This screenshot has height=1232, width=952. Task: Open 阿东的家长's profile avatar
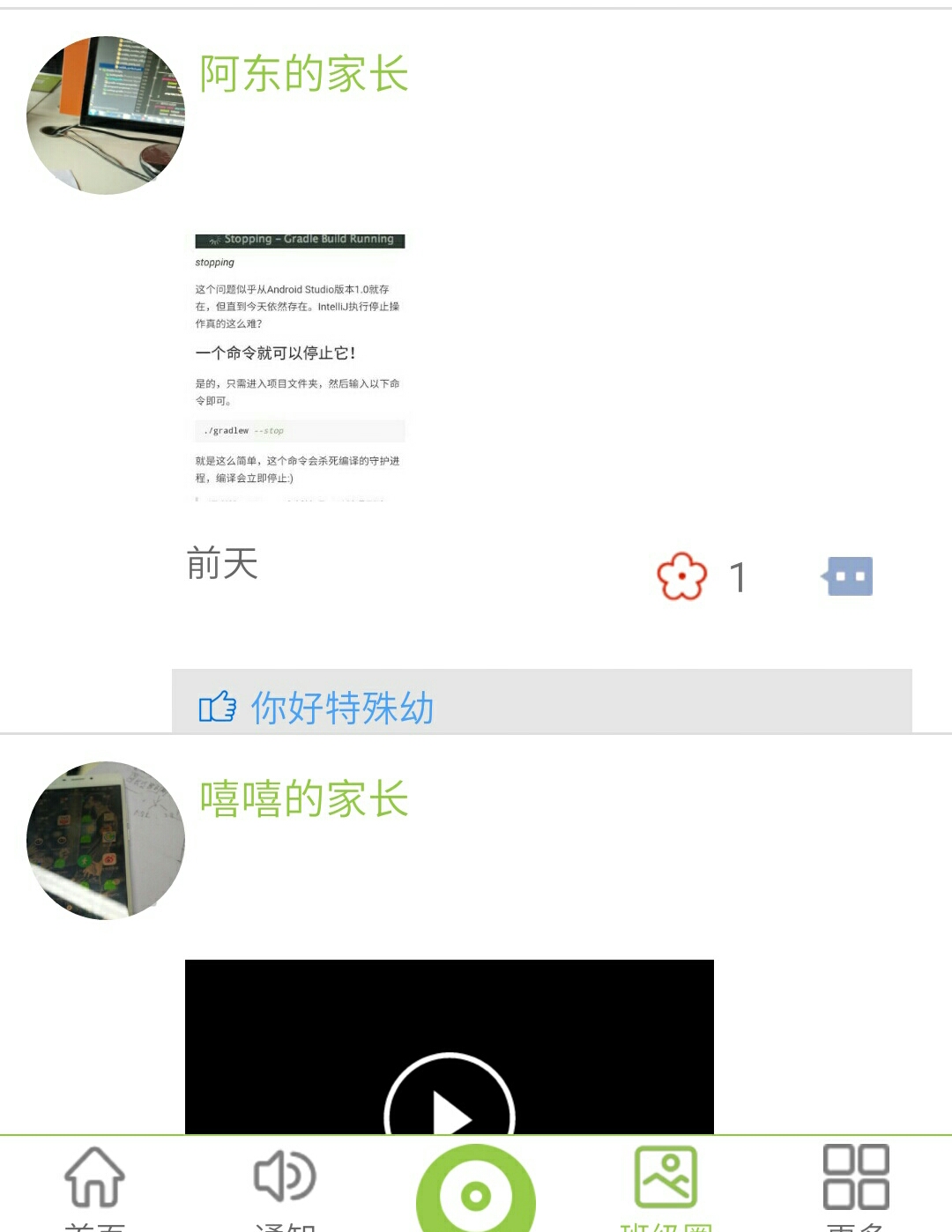pos(106,115)
